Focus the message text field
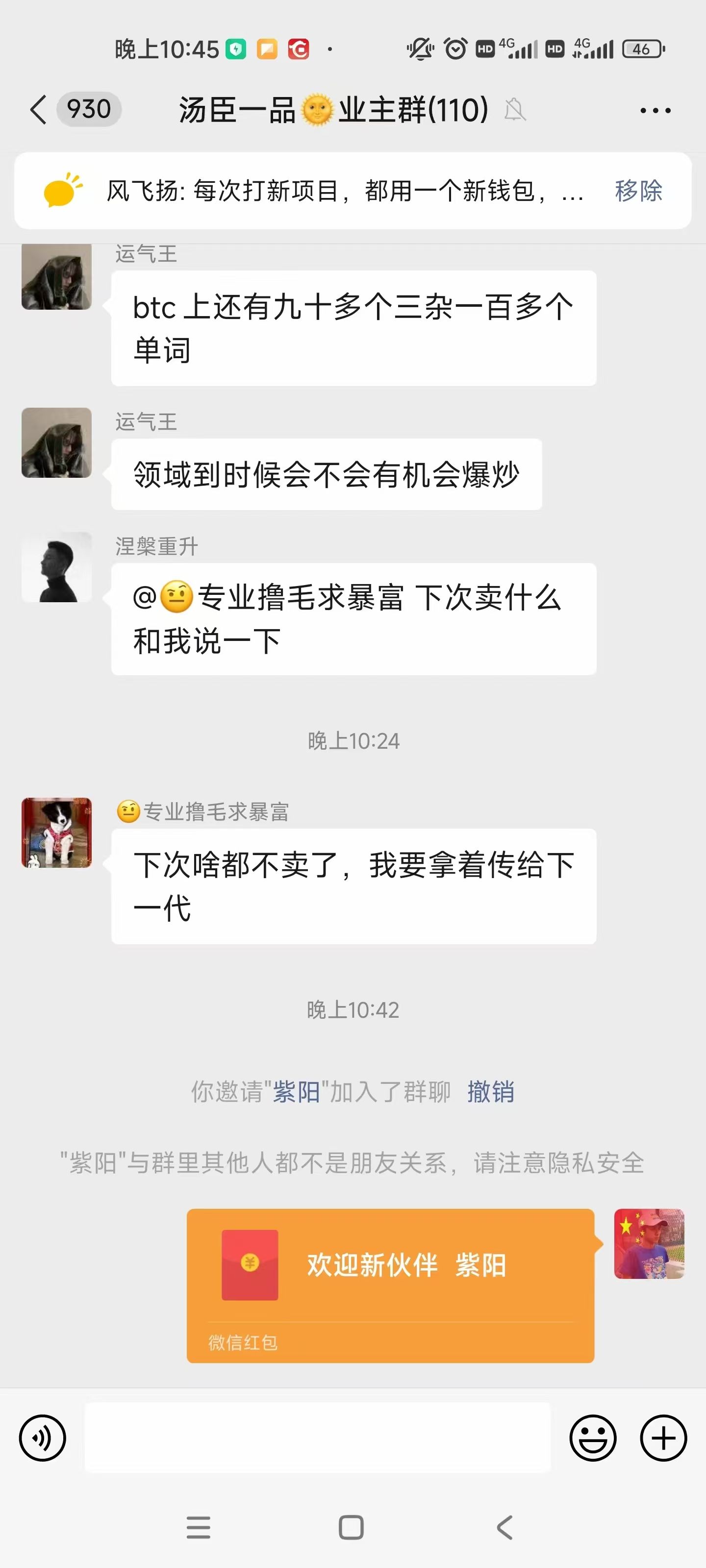 tap(317, 1438)
